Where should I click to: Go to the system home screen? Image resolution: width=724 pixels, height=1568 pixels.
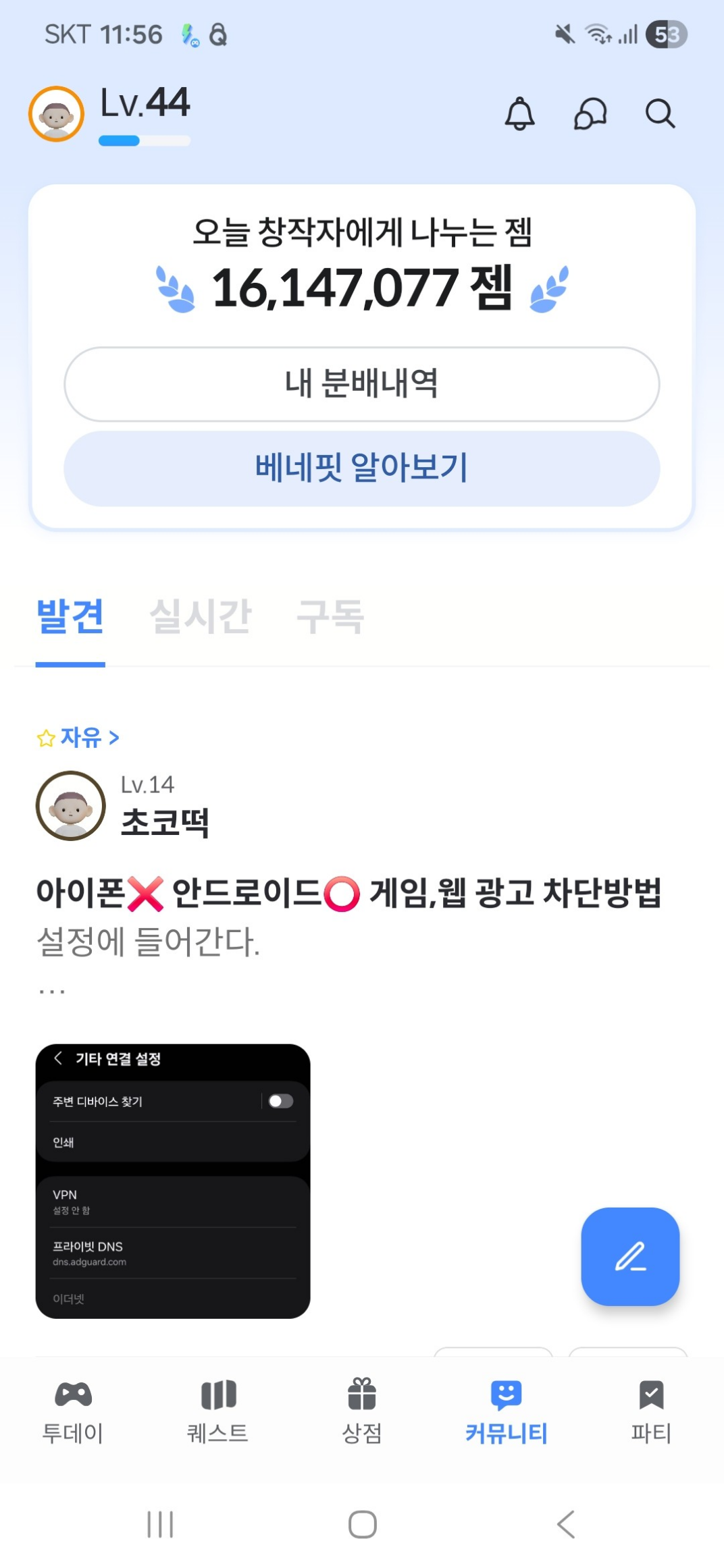tap(363, 1524)
